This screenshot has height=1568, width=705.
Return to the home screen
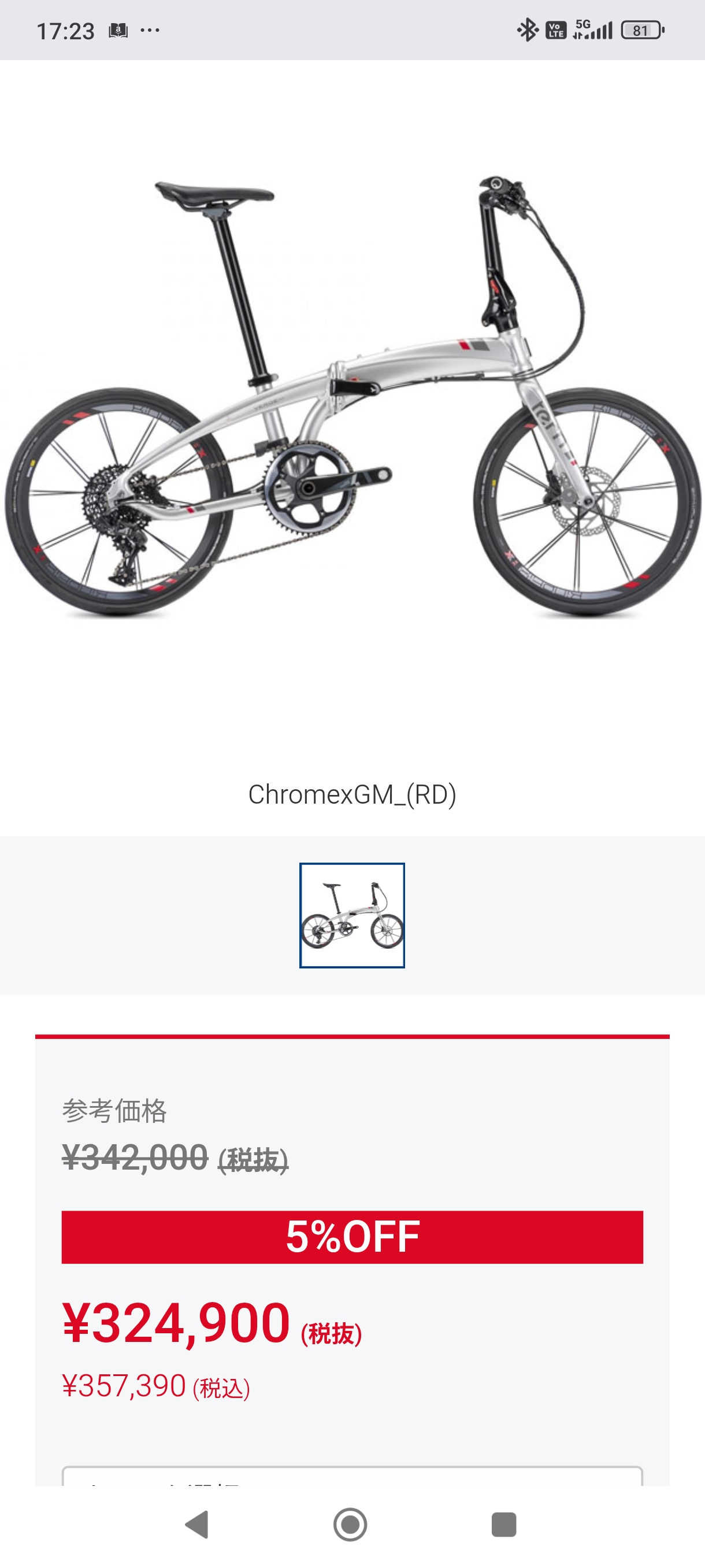(x=350, y=1525)
